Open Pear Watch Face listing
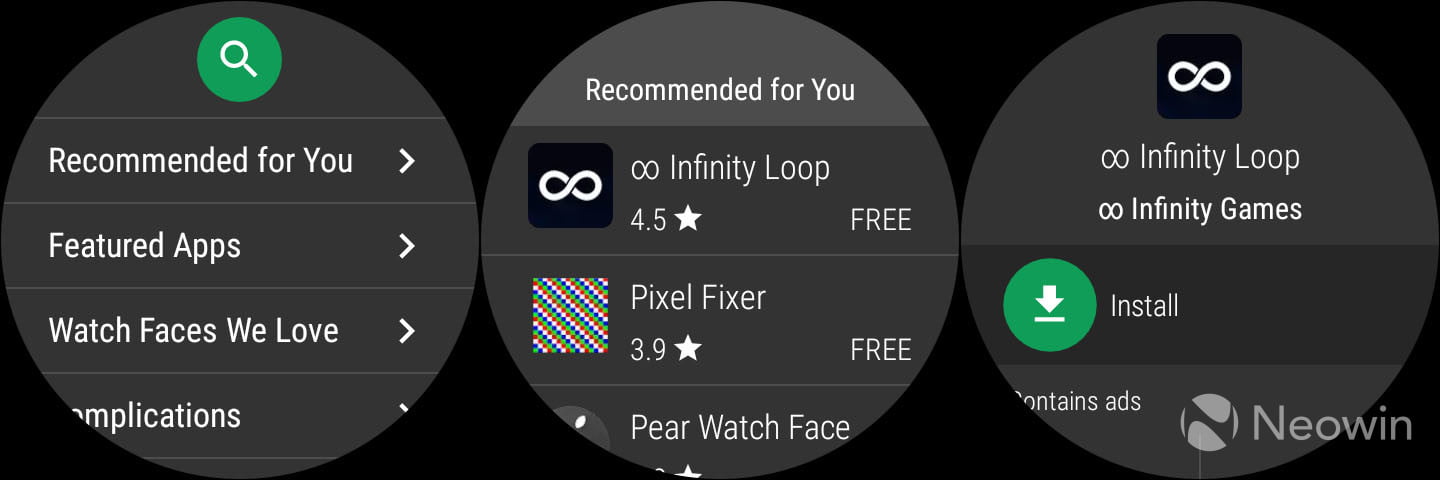Image resolution: width=1440 pixels, height=480 pixels. [x=720, y=430]
